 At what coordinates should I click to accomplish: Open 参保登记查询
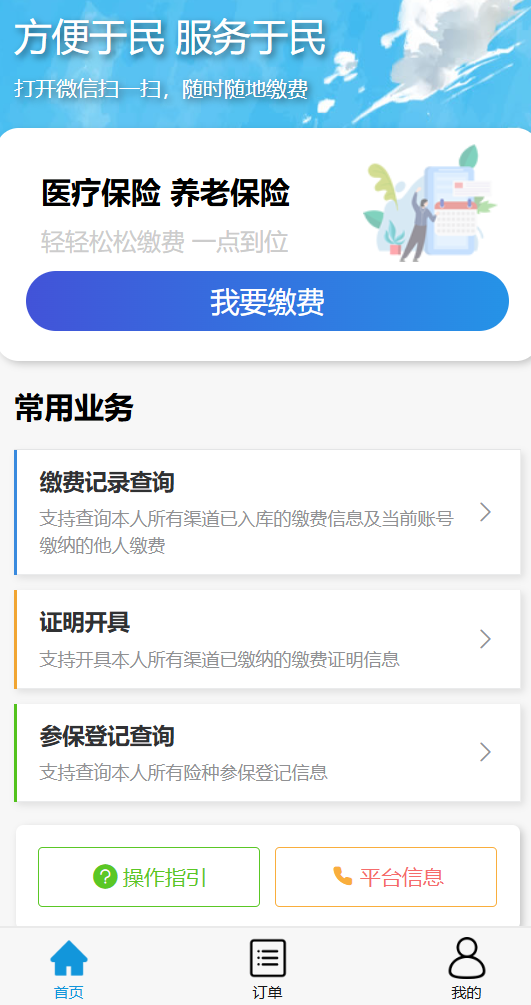point(267,752)
